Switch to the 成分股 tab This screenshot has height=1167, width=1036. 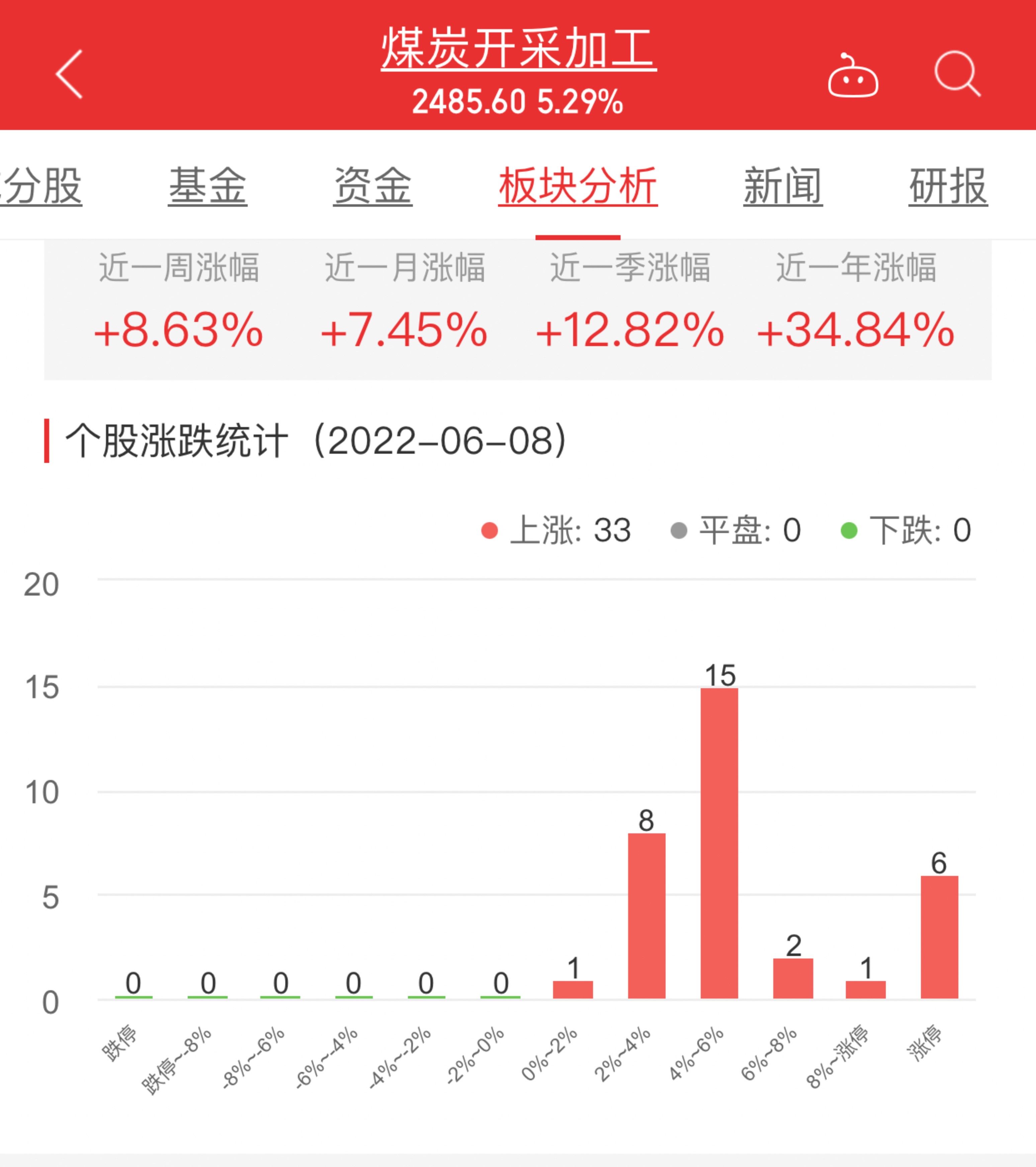pos(41,186)
